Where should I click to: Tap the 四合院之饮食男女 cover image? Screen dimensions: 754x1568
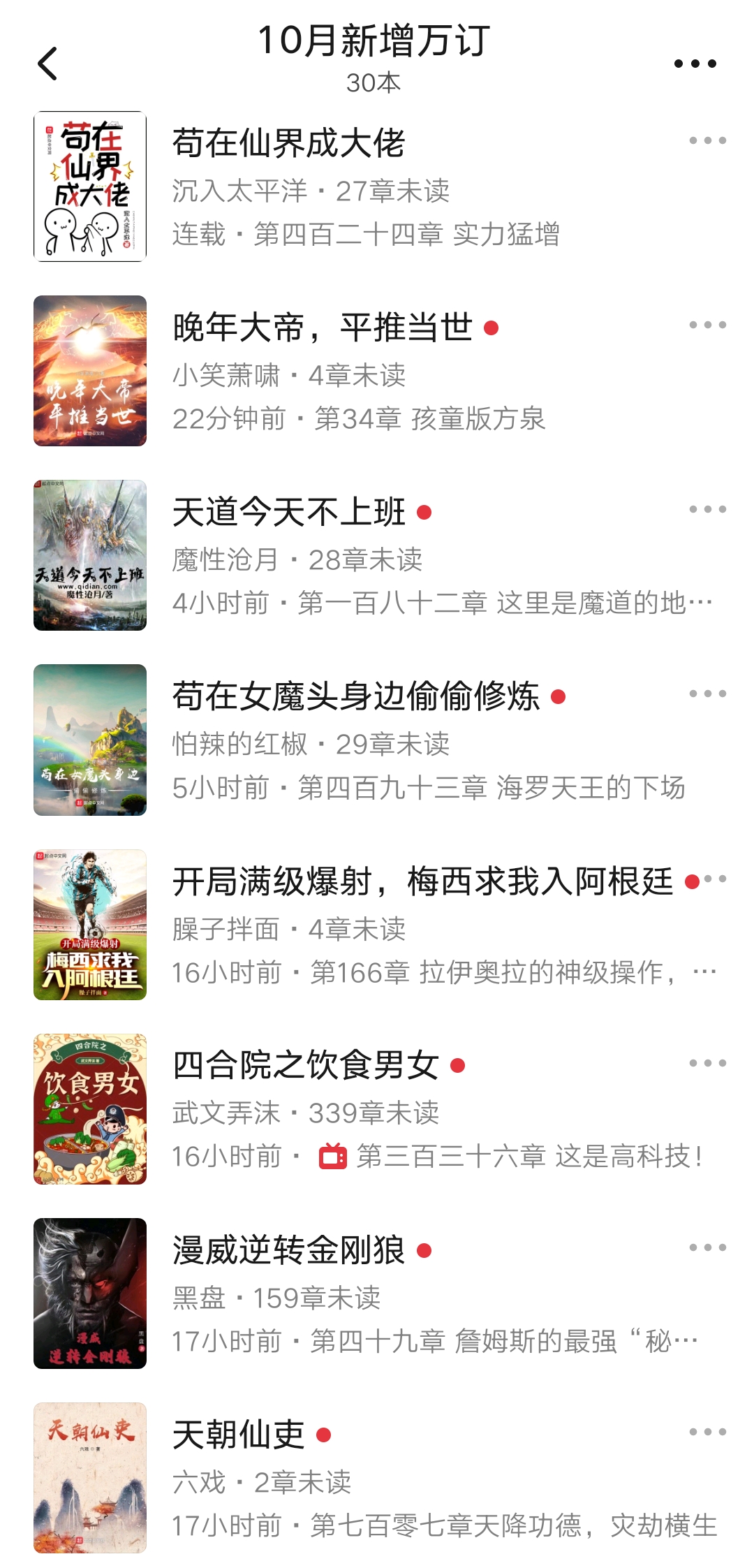click(x=92, y=1111)
